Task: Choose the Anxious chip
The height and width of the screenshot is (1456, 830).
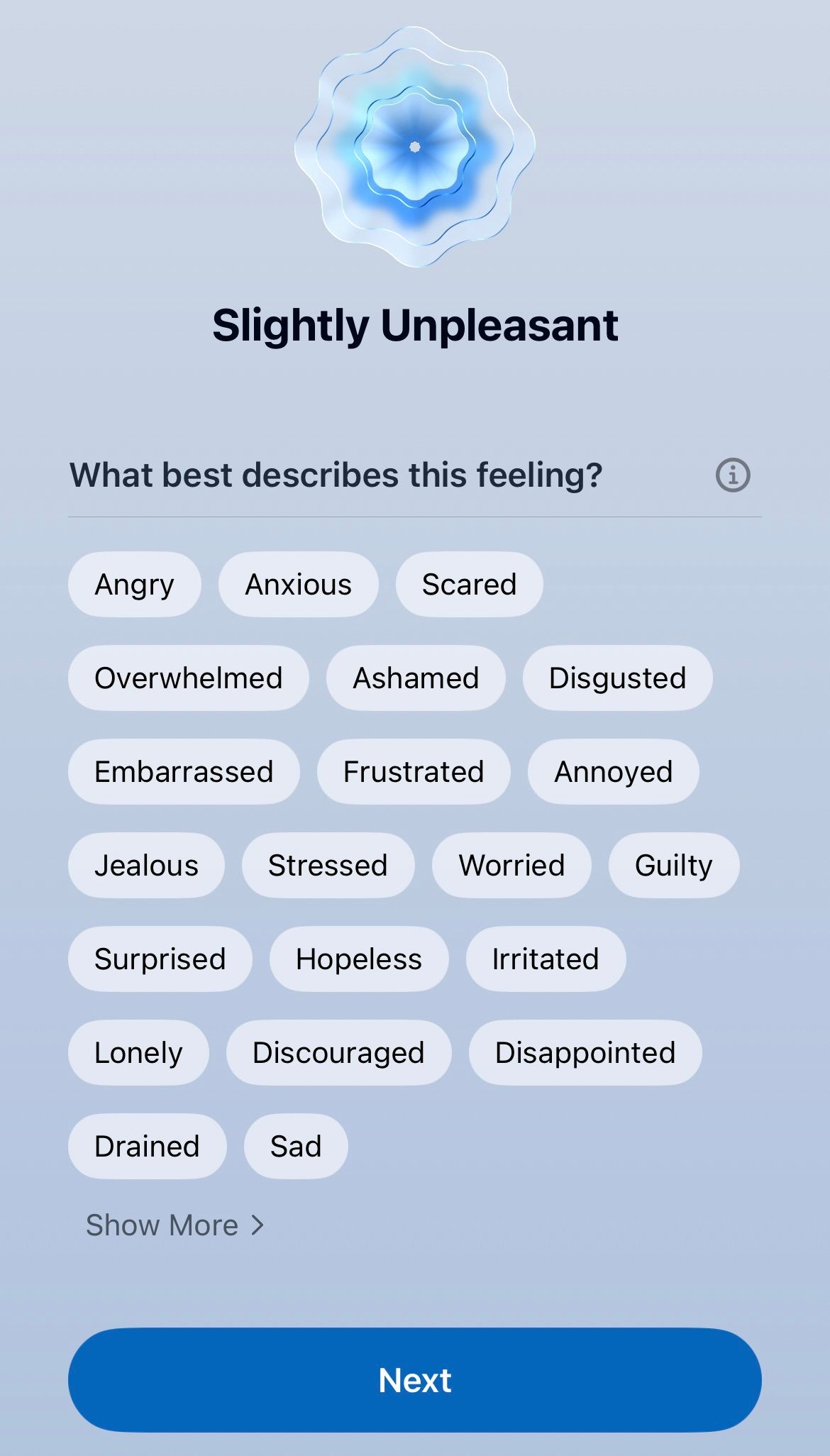Action: click(298, 585)
